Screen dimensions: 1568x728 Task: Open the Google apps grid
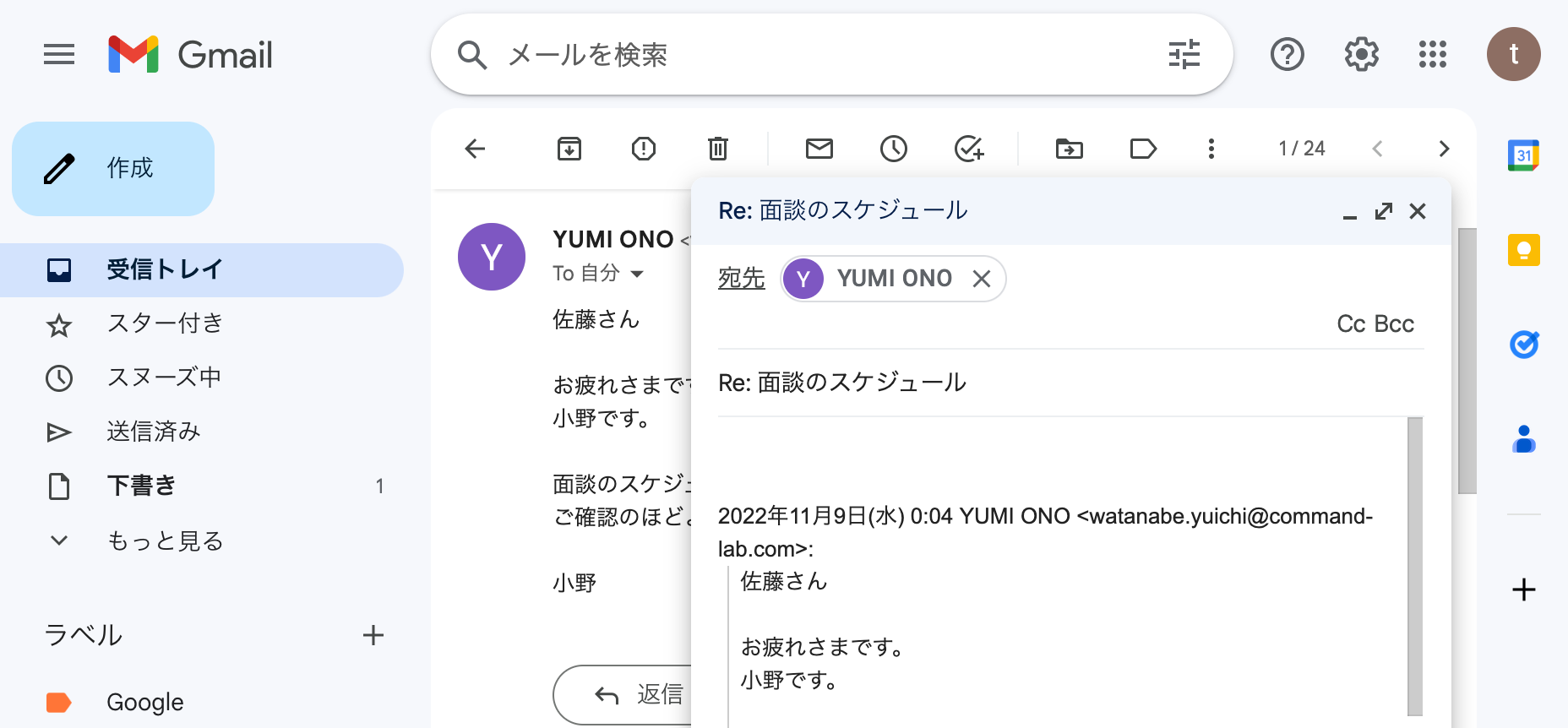[x=1432, y=55]
